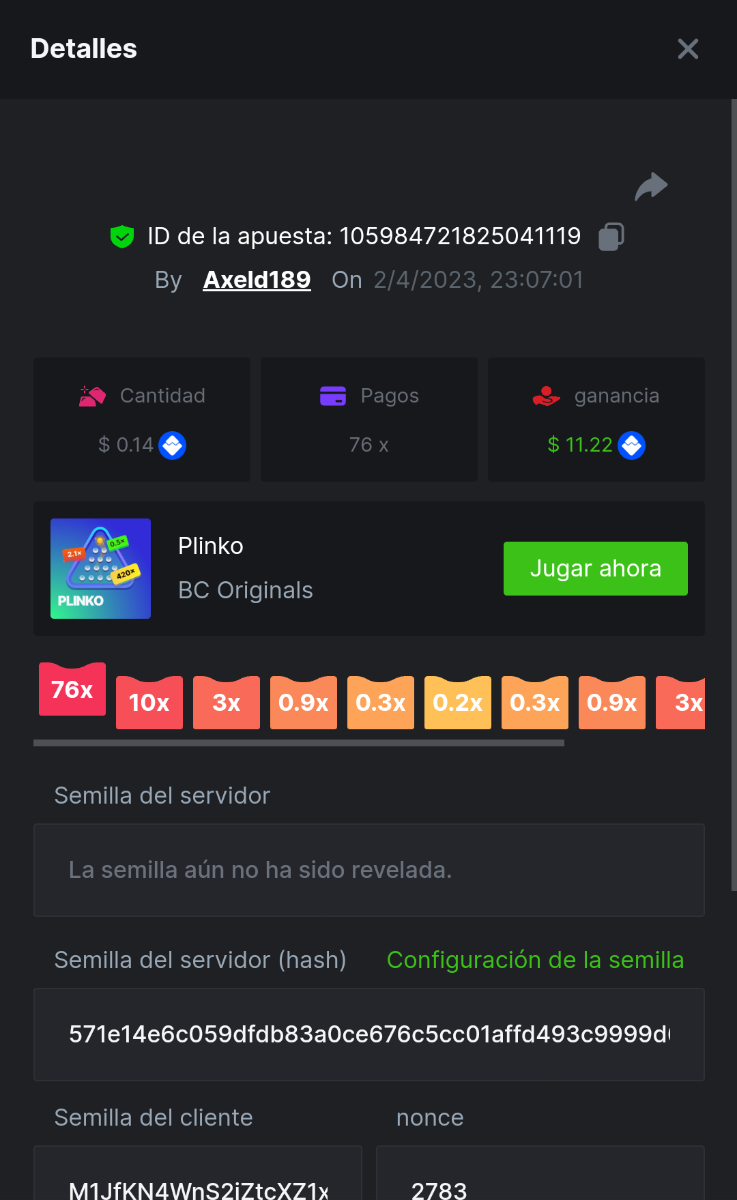
Task: Copy the bet ID
Action: click(611, 237)
